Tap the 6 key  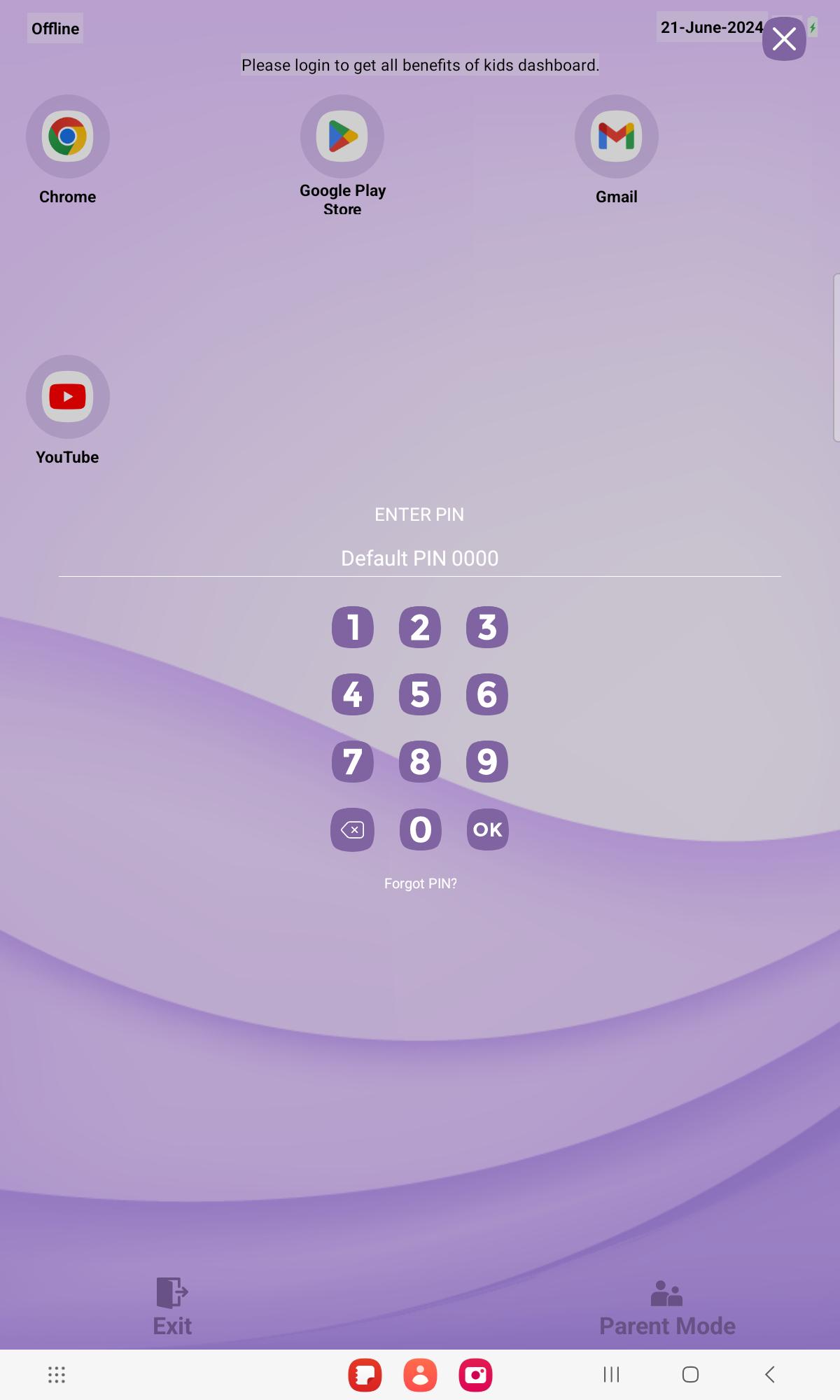[487, 694]
